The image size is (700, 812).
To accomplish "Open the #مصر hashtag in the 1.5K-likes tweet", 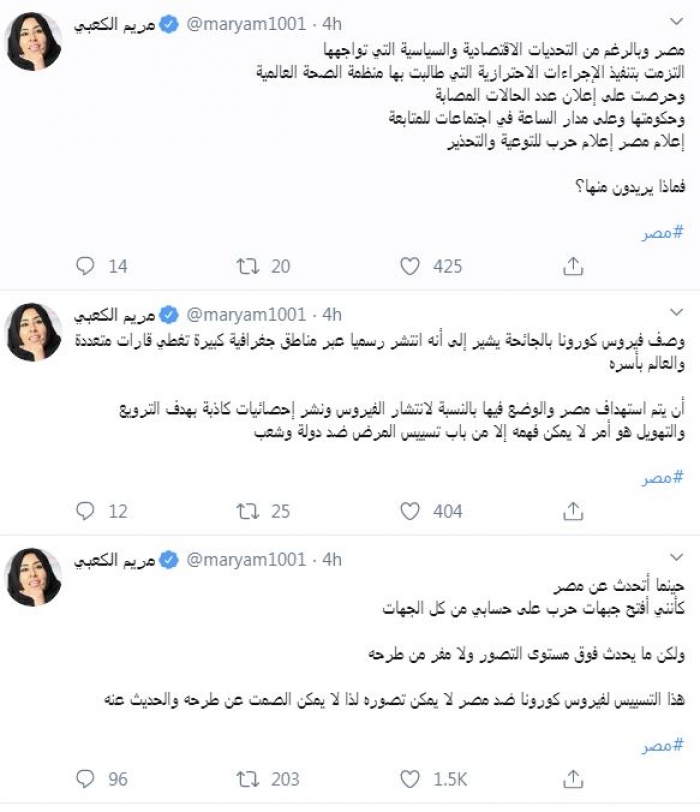I will click(662, 744).
